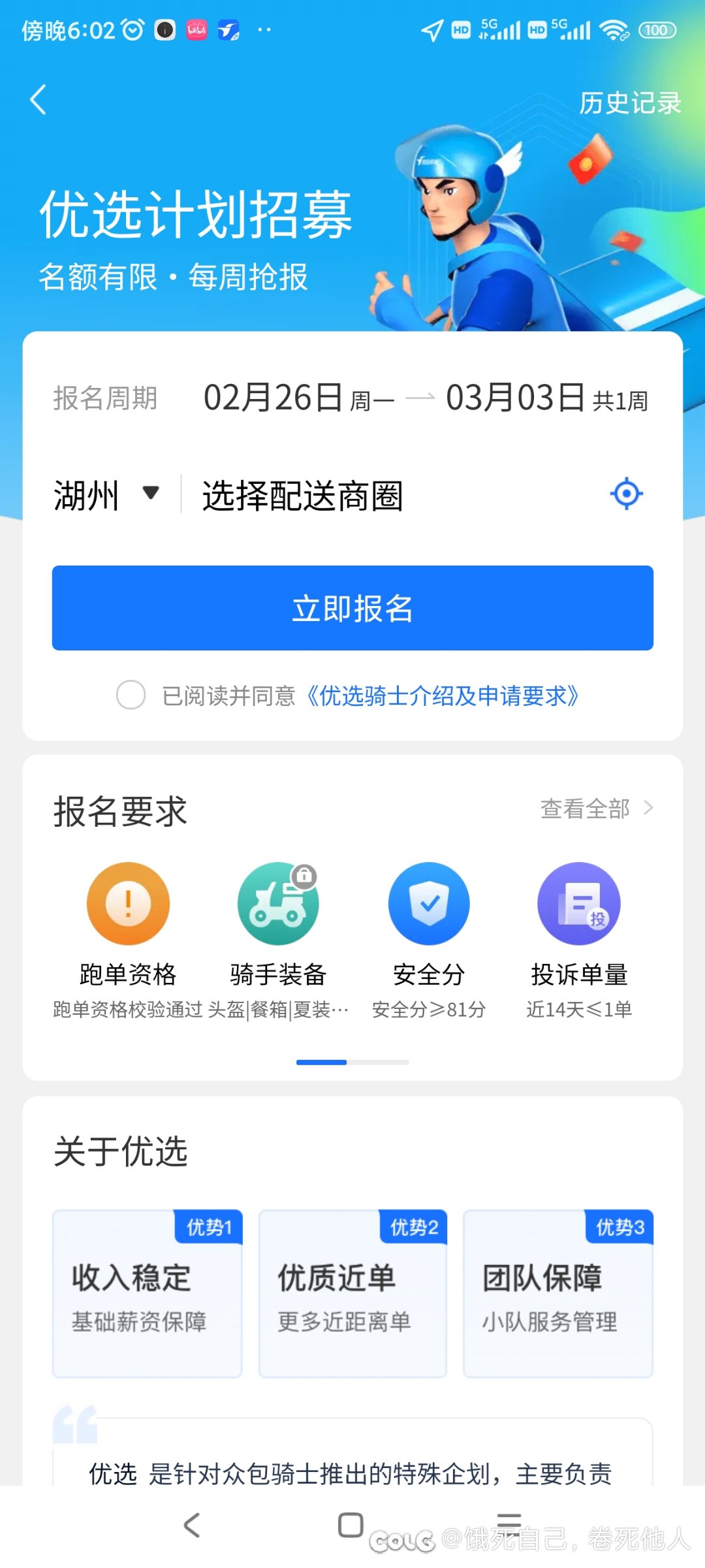Select a delivery area in 选择配送商圈
The image size is (705, 1568).
(x=392, y=496)
